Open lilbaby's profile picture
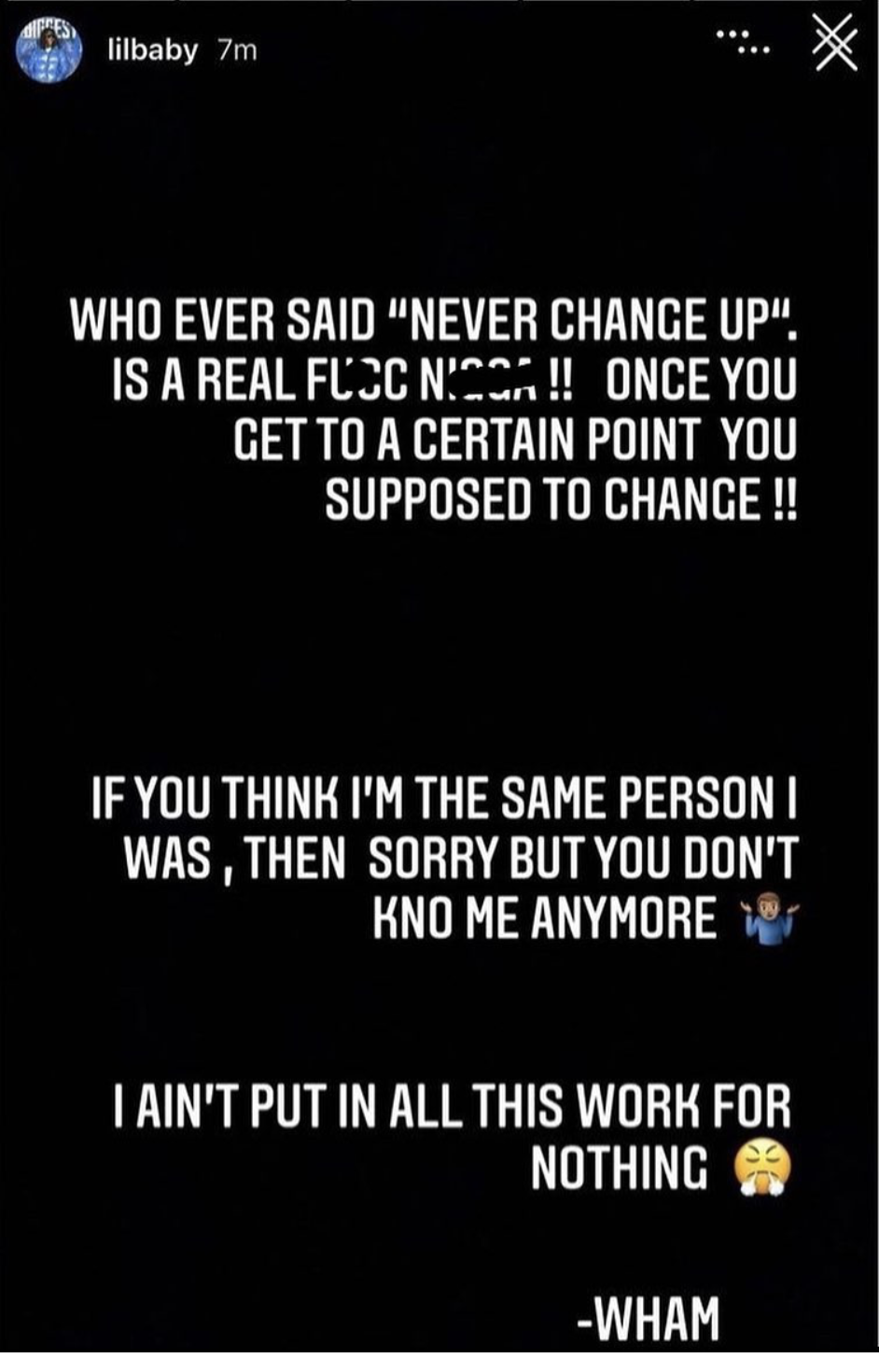Viewport: 879px width, 1372px height. click(48, 54)
